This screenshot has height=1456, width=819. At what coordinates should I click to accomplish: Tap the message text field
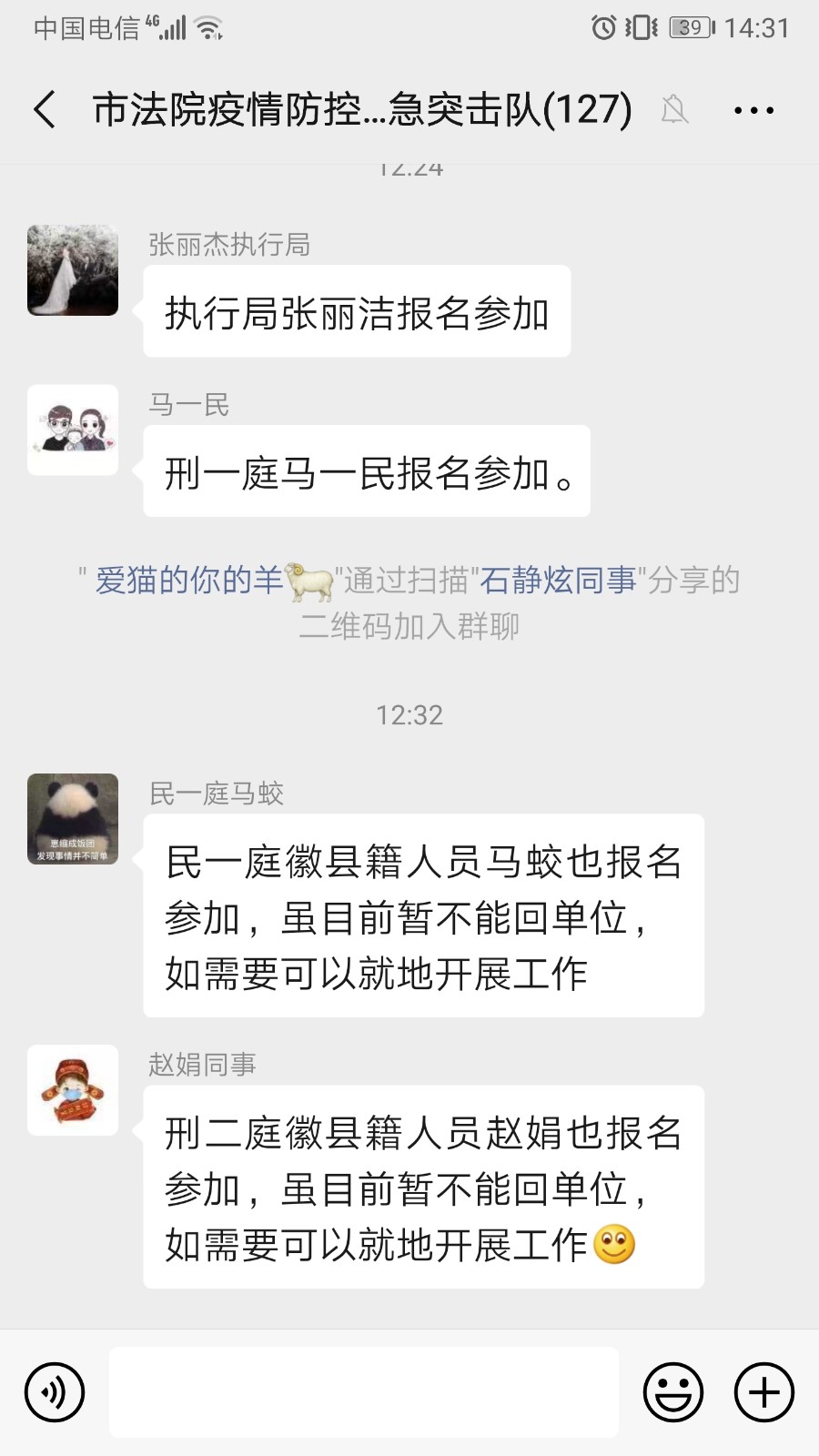(364, 1392)
